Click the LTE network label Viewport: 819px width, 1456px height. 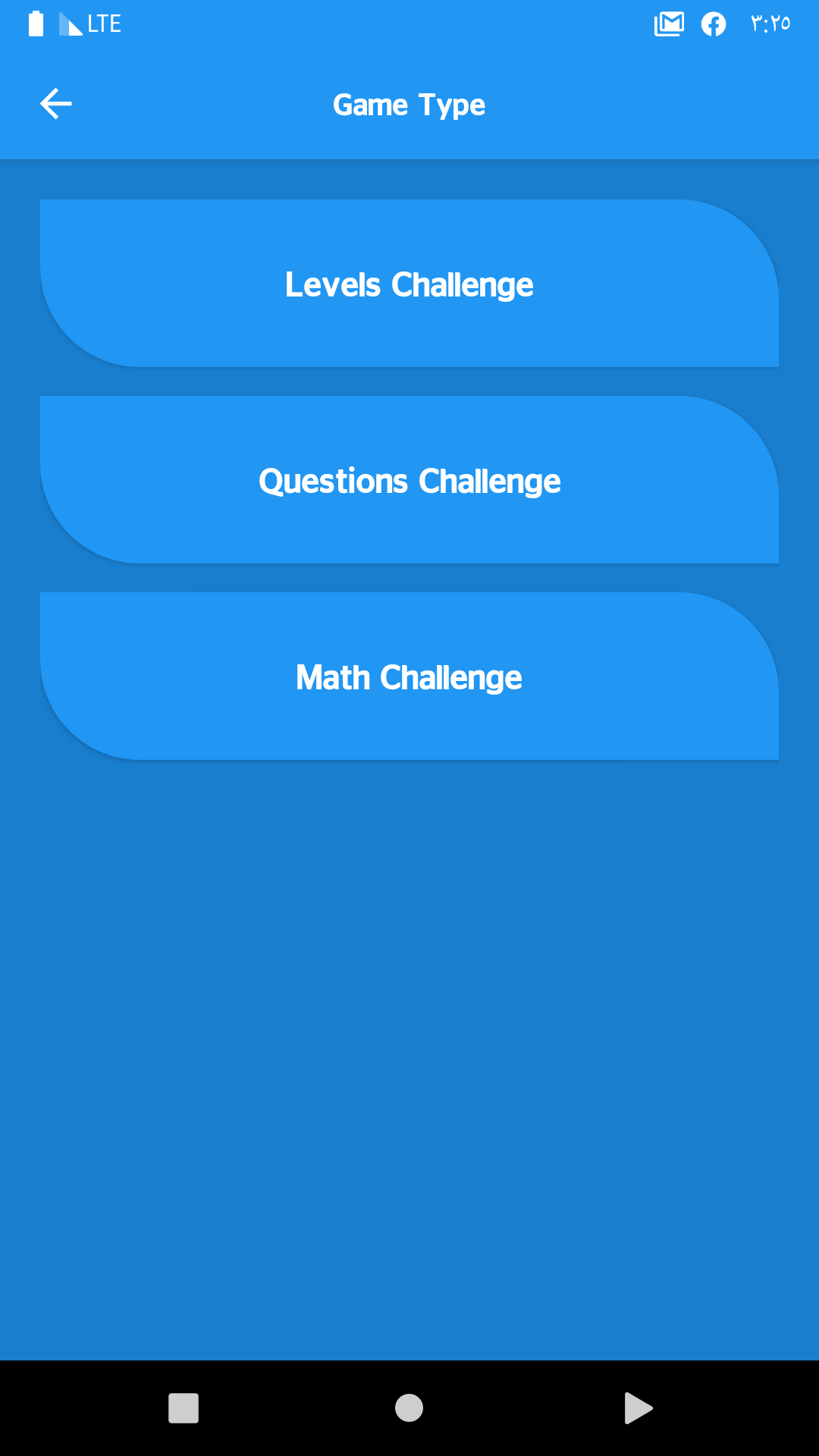coord(103,23)
